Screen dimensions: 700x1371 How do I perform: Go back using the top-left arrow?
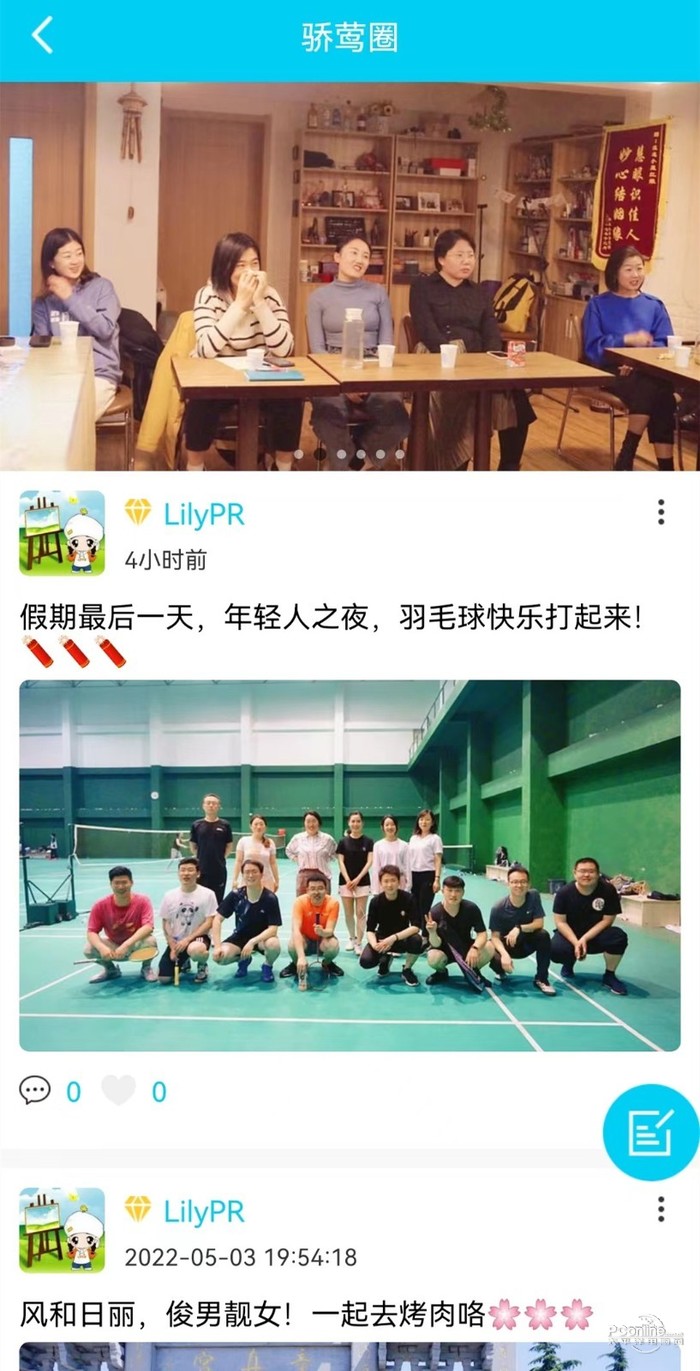[x=42, y=36]
